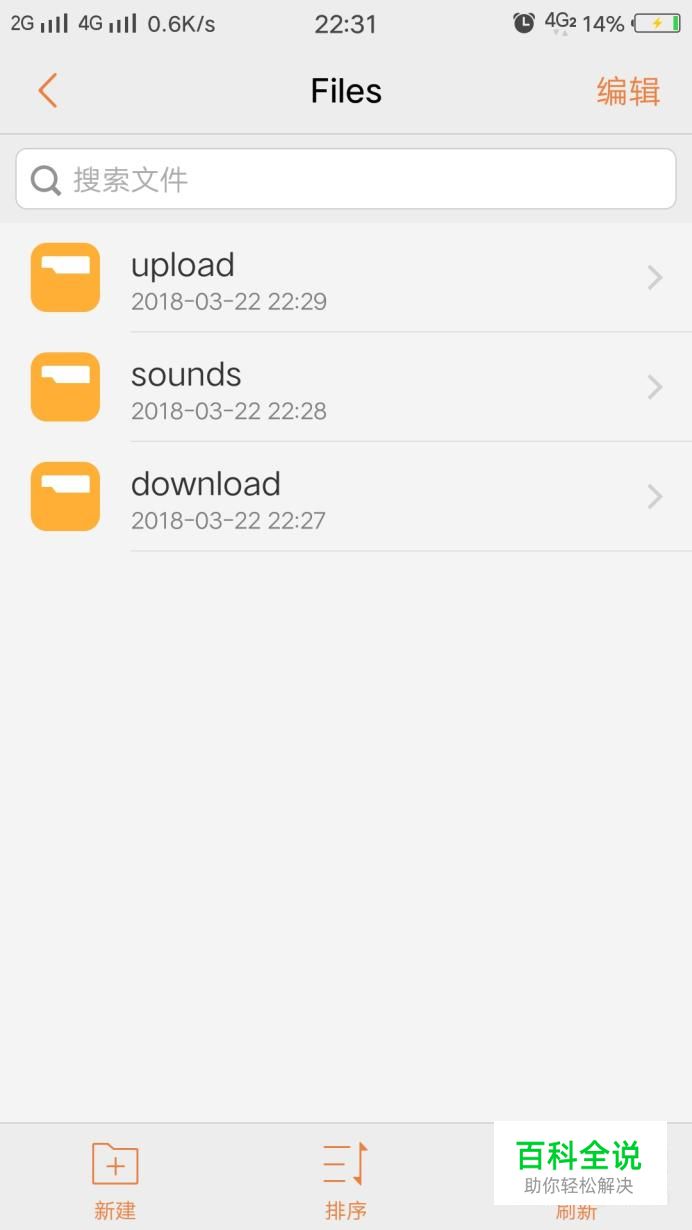692x1230 pixels.
Task: Focus the 搜索文件 search box
Action: [x=346, y=180]
